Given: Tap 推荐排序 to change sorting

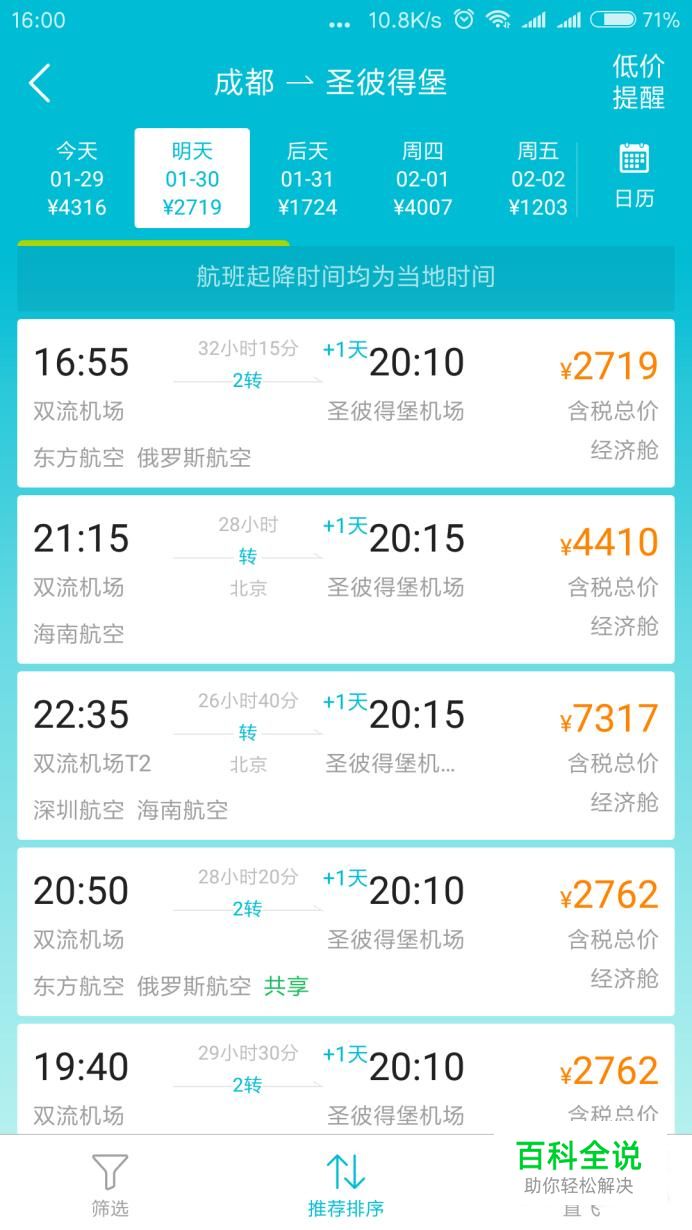Looking at the screenshot, I should [x=346, y=1185].
